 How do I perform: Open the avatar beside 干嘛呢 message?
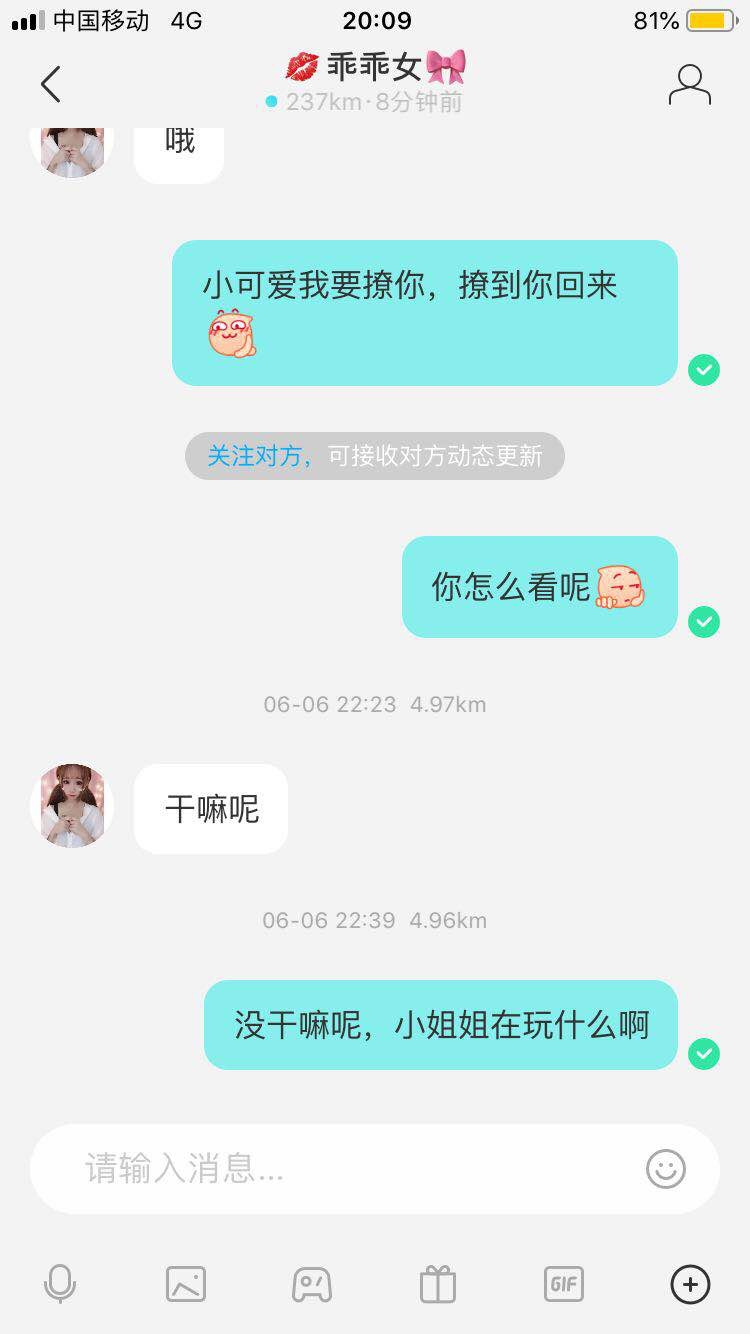click(73, 806)
